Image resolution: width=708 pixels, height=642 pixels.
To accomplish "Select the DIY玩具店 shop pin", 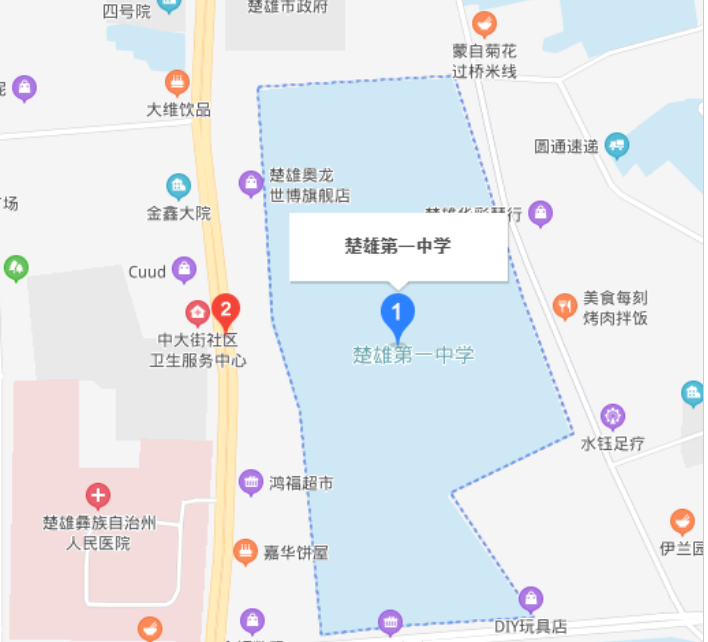I will 532,599.
